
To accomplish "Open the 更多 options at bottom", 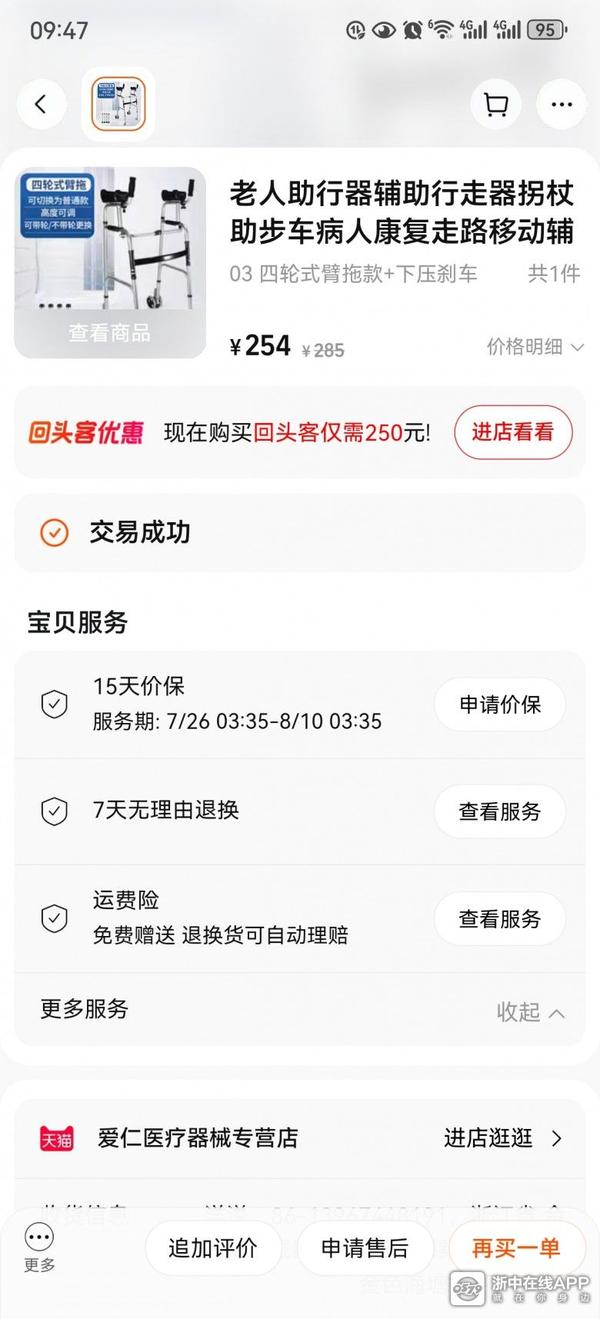I will pyautogui.click(x=40, y=1247).
